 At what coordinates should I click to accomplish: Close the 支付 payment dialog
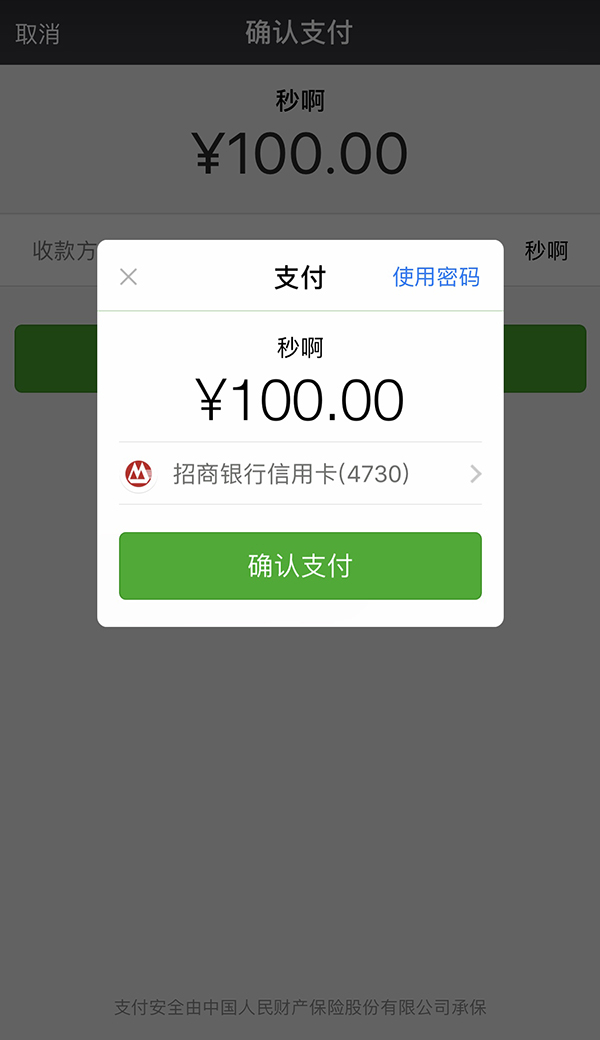(x=128, y=277)
